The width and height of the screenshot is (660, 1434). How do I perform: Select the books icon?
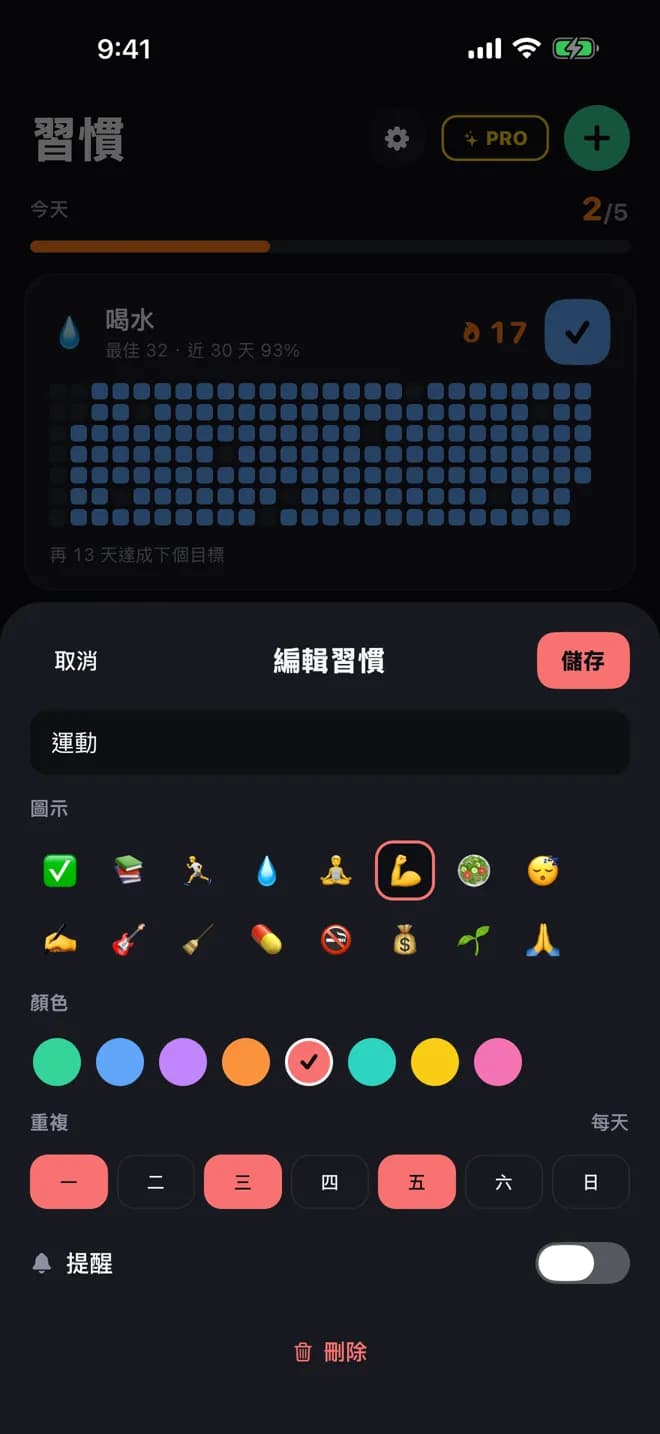[128, 871]
